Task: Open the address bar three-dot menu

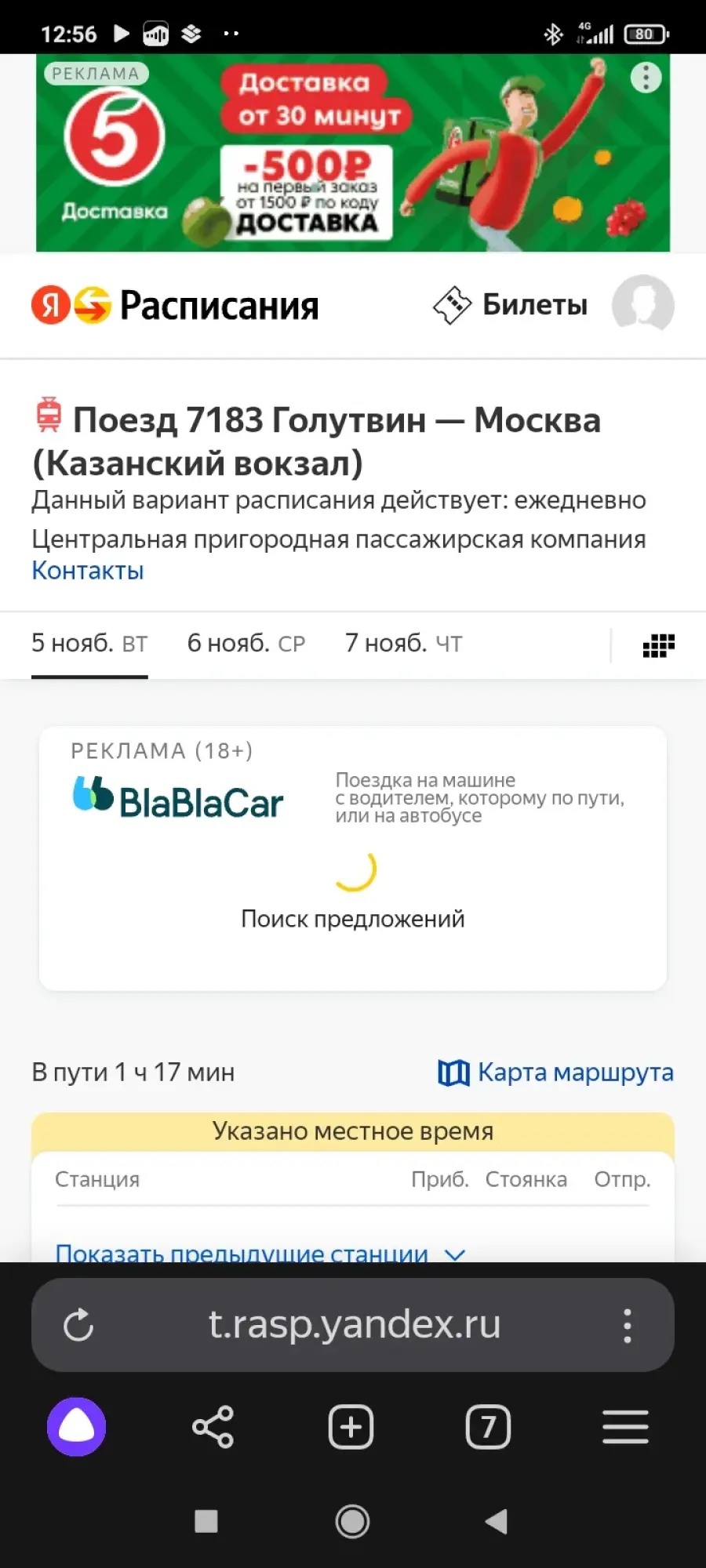Action: pyautogui.click(x=627, y=1326)
